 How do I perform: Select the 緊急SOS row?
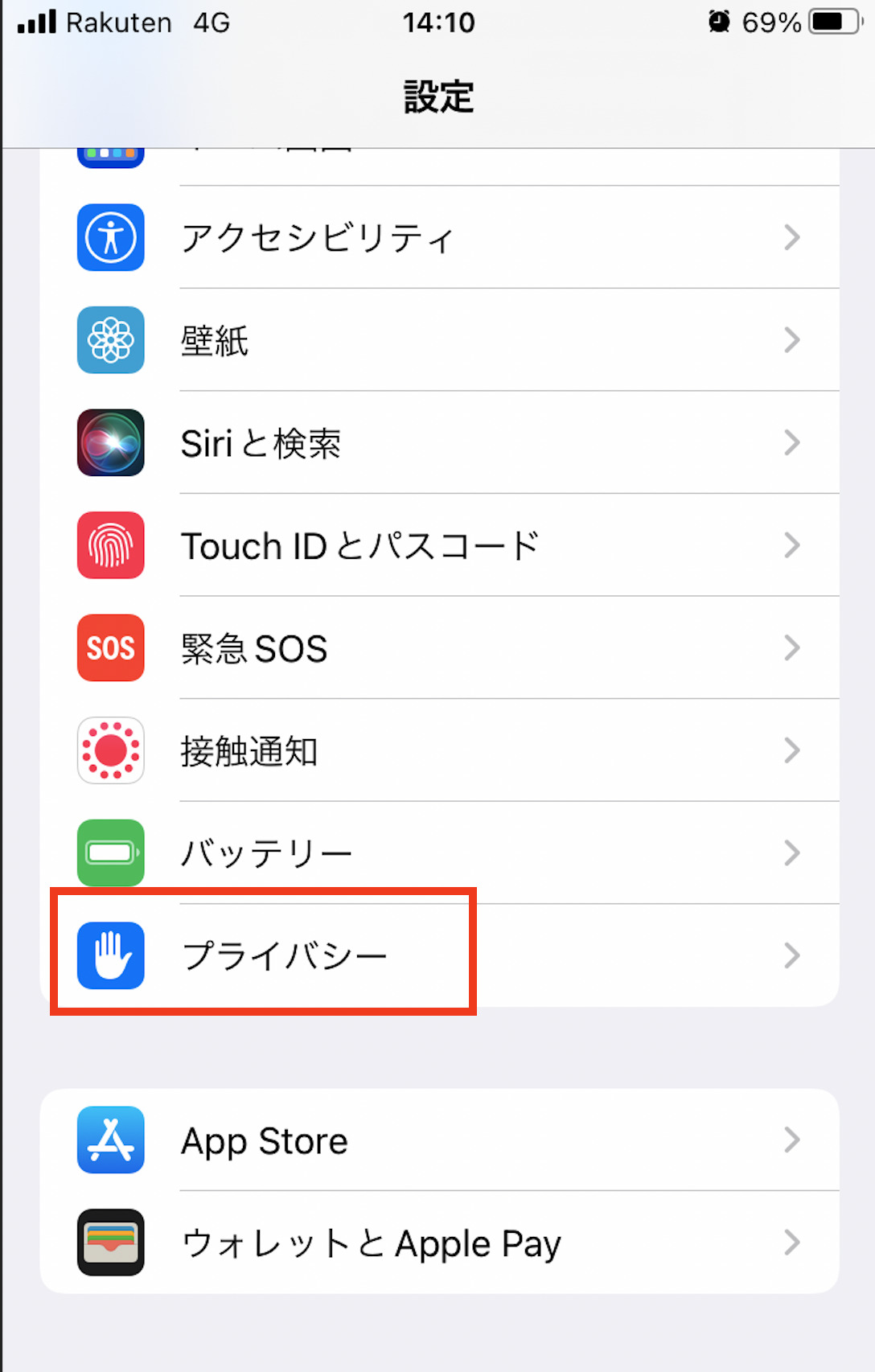(438, 648)
